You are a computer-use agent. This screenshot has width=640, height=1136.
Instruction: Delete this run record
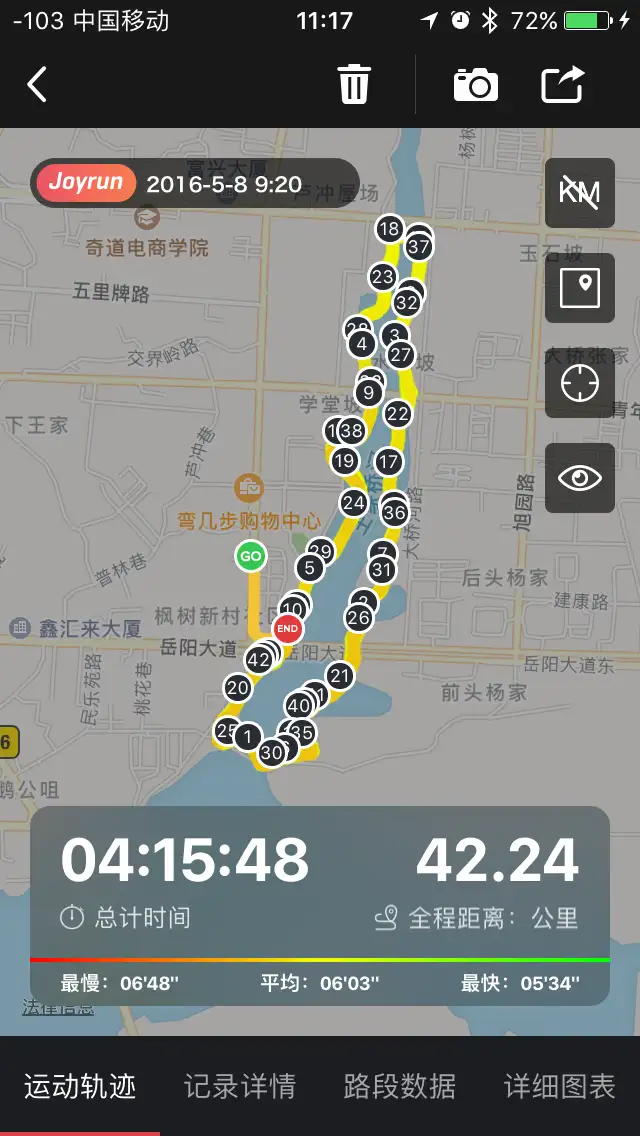click(354, 84)
